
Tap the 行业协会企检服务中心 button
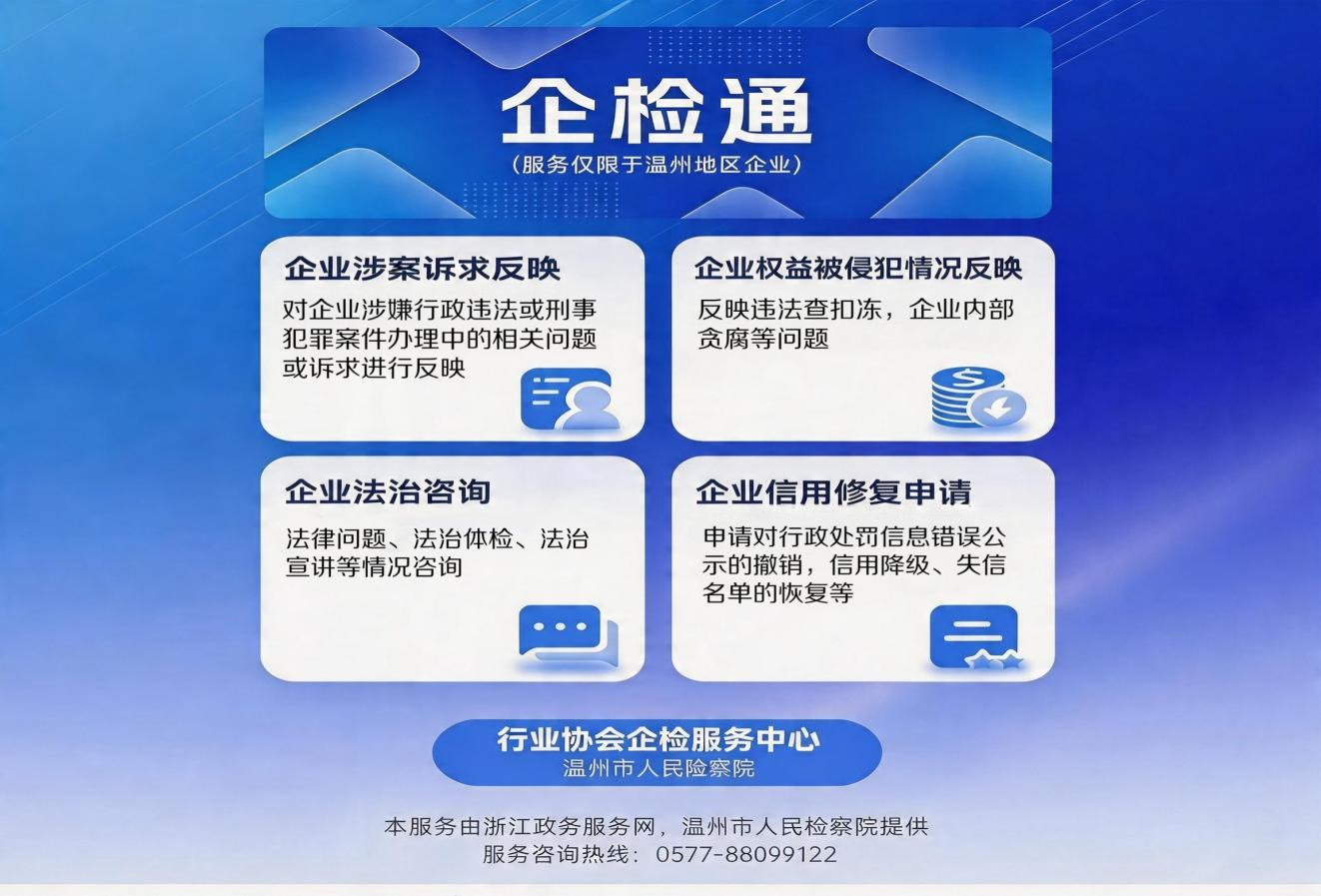658,752
